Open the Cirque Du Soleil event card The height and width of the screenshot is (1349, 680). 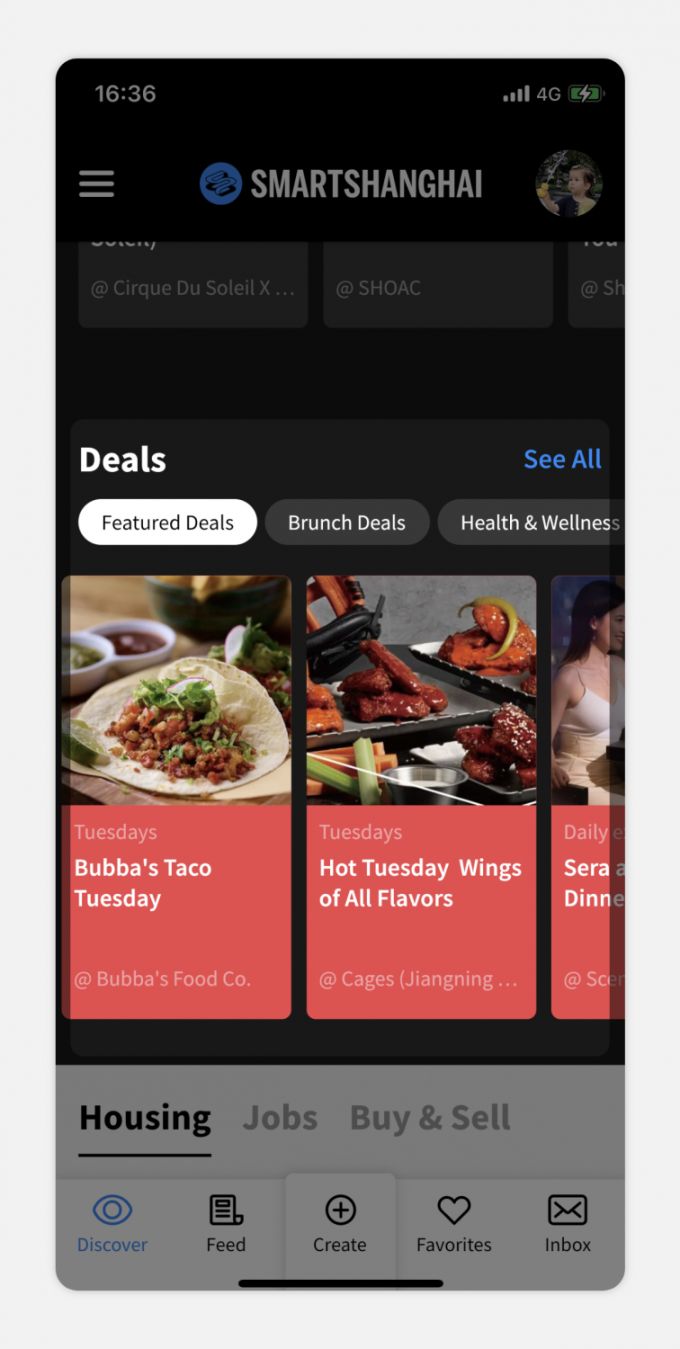click(x=193, y=286)
